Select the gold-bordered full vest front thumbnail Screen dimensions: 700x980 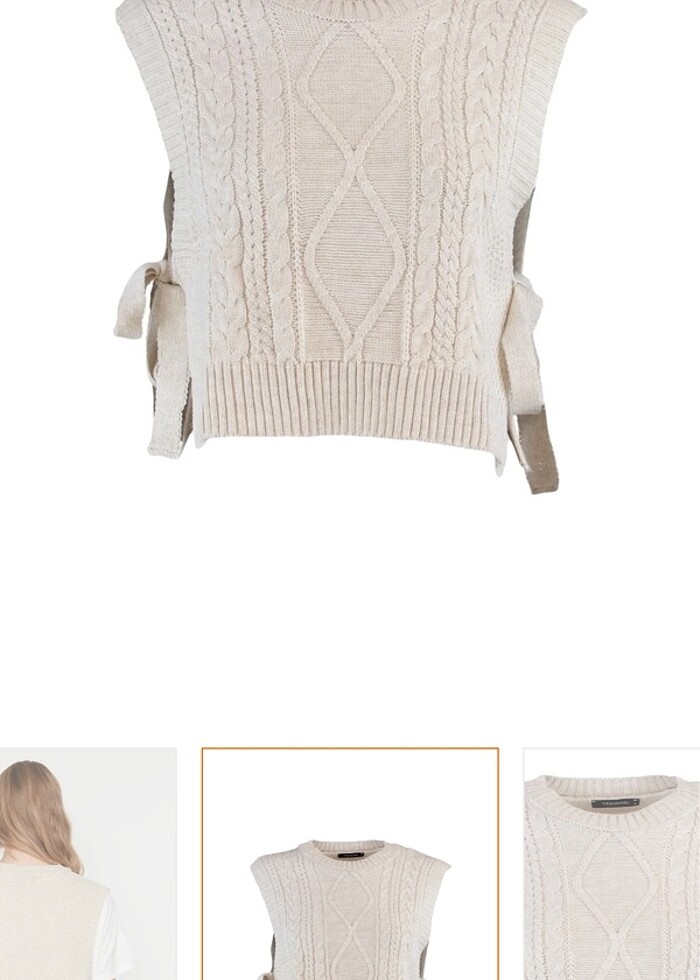(350, 863)
